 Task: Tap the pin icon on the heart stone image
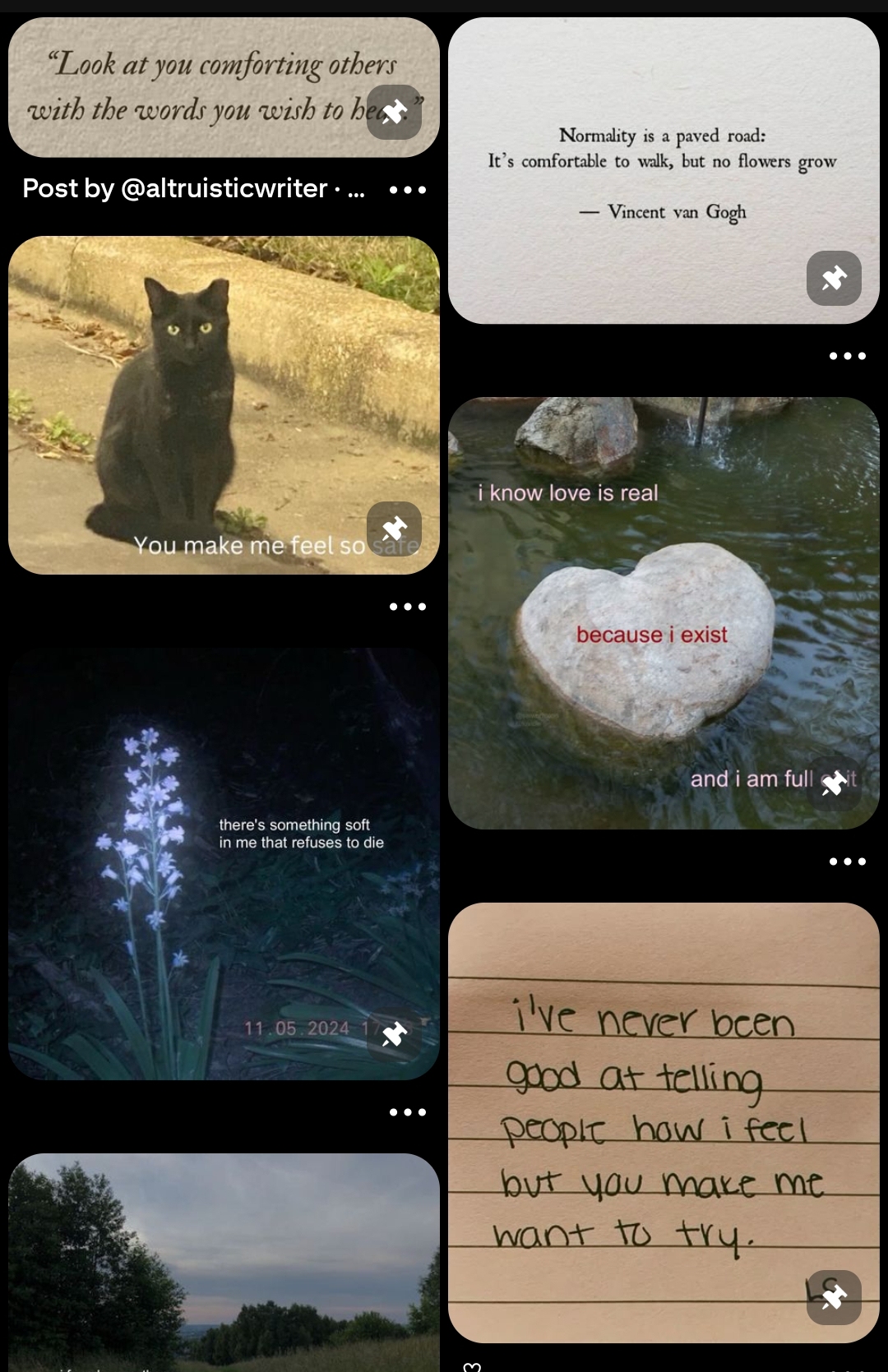pyautogui.click(x=834, y=783)
